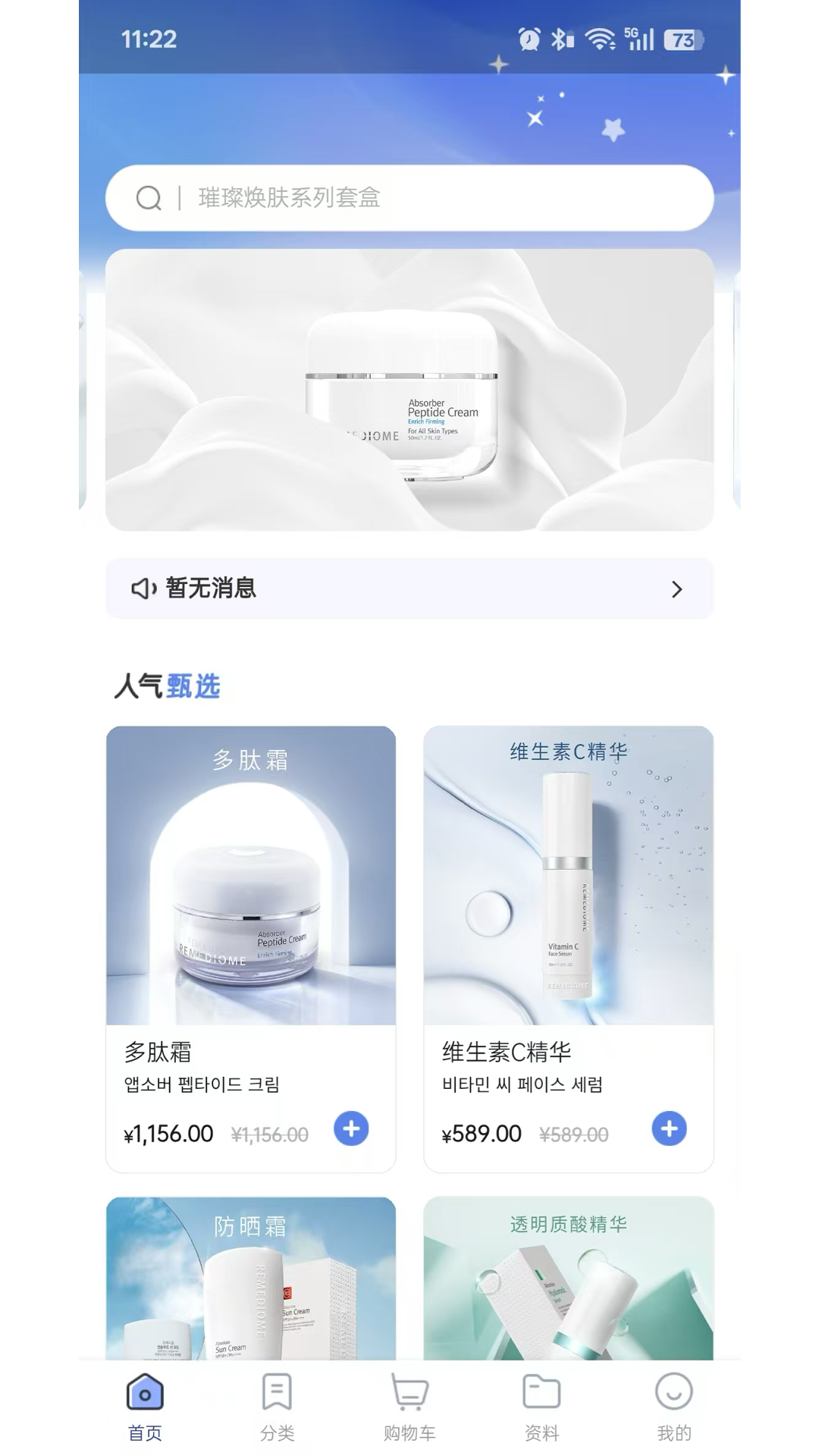Screen dimensions: 819x1456
Task: Add 多肽霜 to cart with plus button
Action: point(350,1129)
